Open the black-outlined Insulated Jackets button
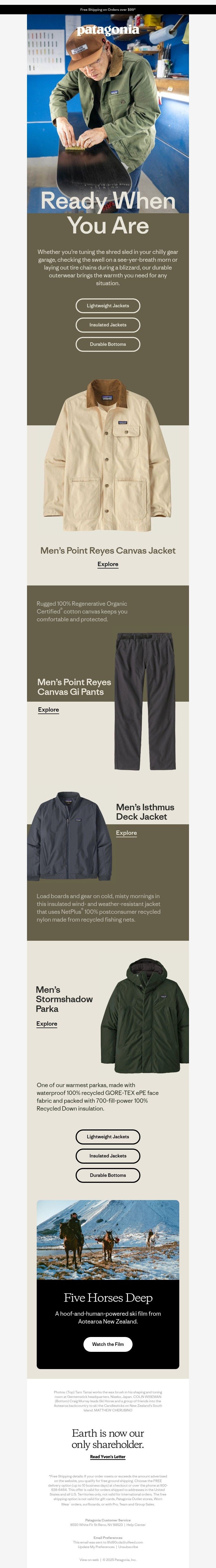The image size is (216, 1568). pos(108,1156)
